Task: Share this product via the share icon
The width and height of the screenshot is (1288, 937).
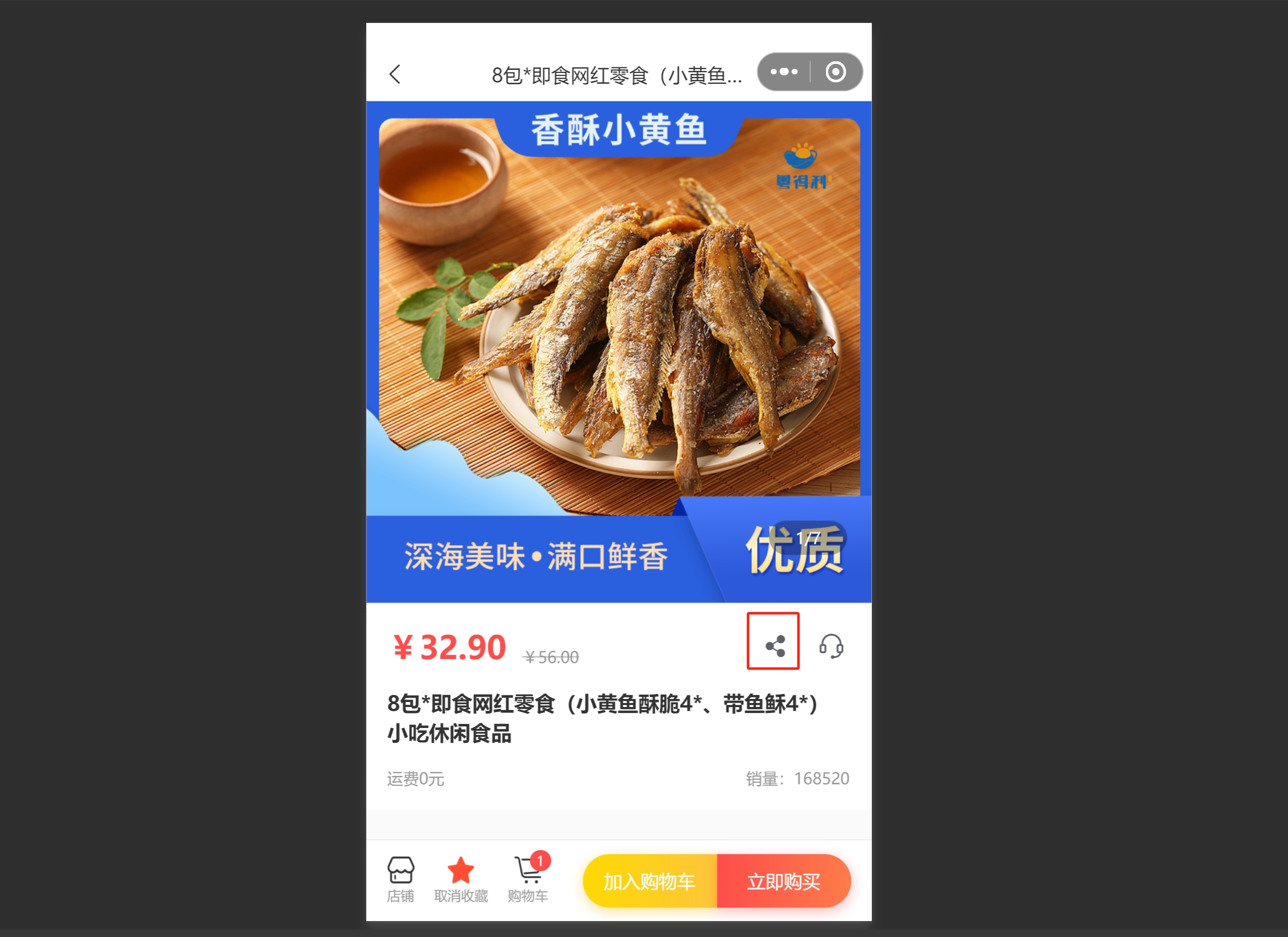Action: click(774, 646)
